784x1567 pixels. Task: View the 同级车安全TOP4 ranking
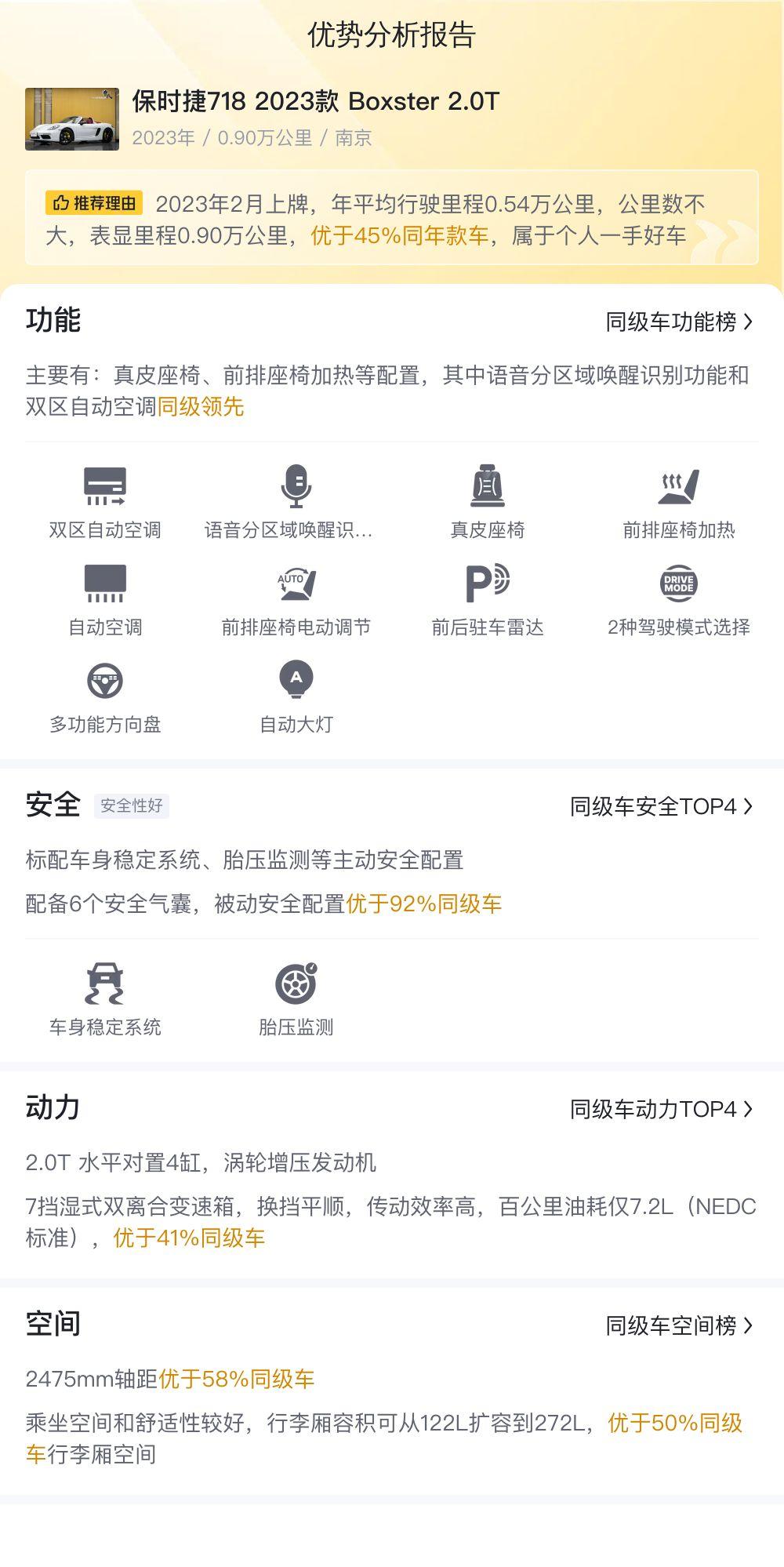point(662,806)
